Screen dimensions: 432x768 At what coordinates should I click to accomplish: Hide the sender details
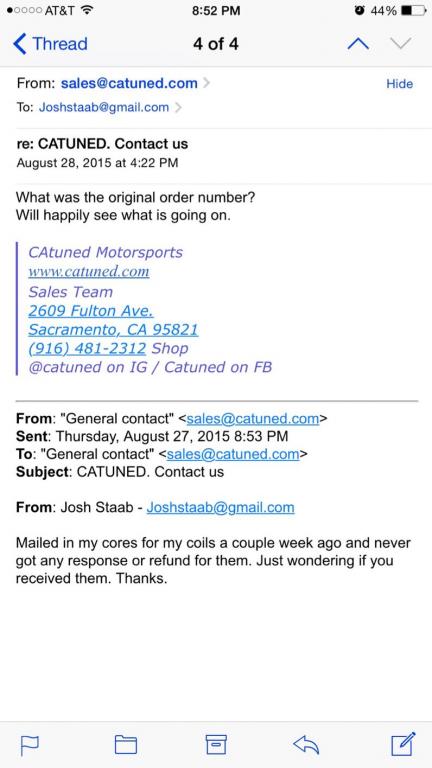[399, 84]
